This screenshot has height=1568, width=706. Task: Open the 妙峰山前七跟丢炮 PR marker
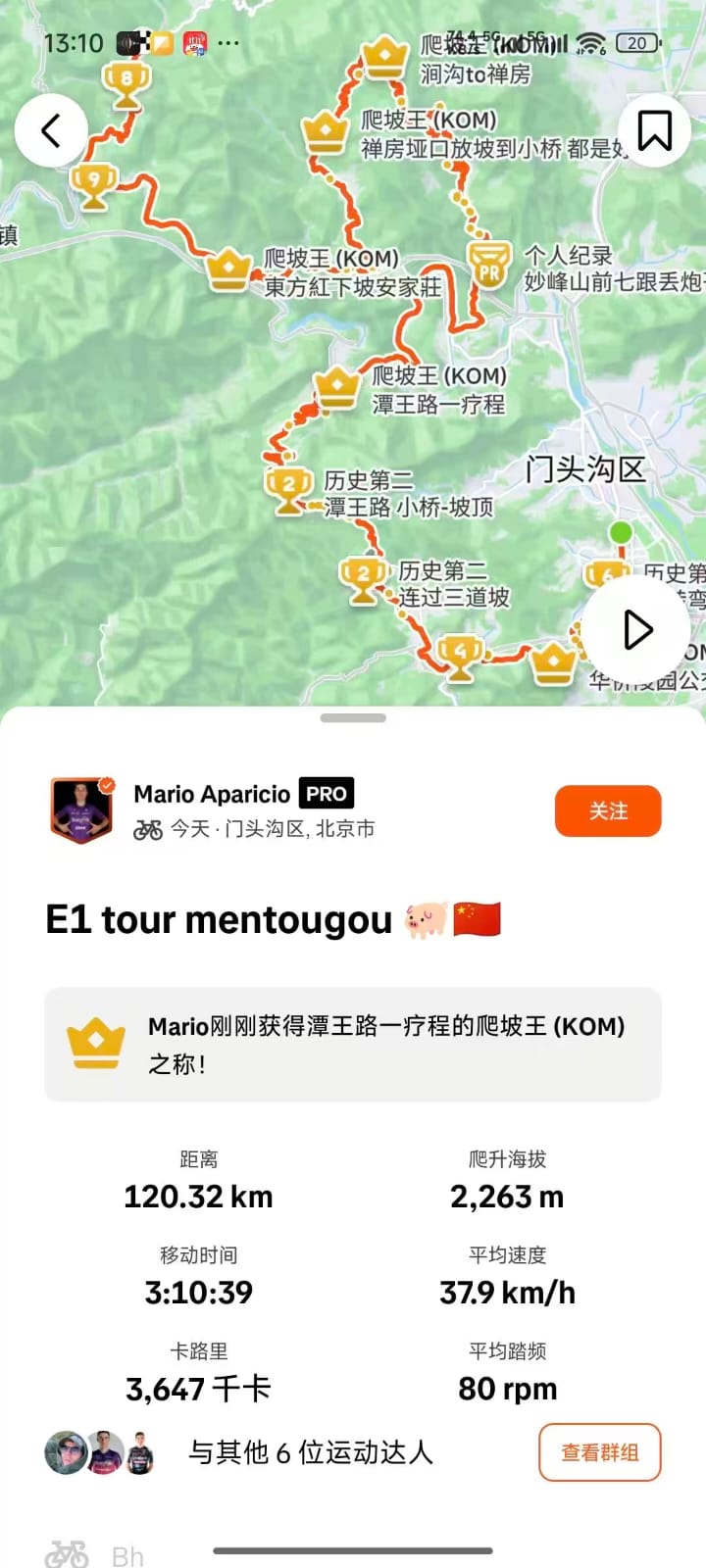click(488, 266)
